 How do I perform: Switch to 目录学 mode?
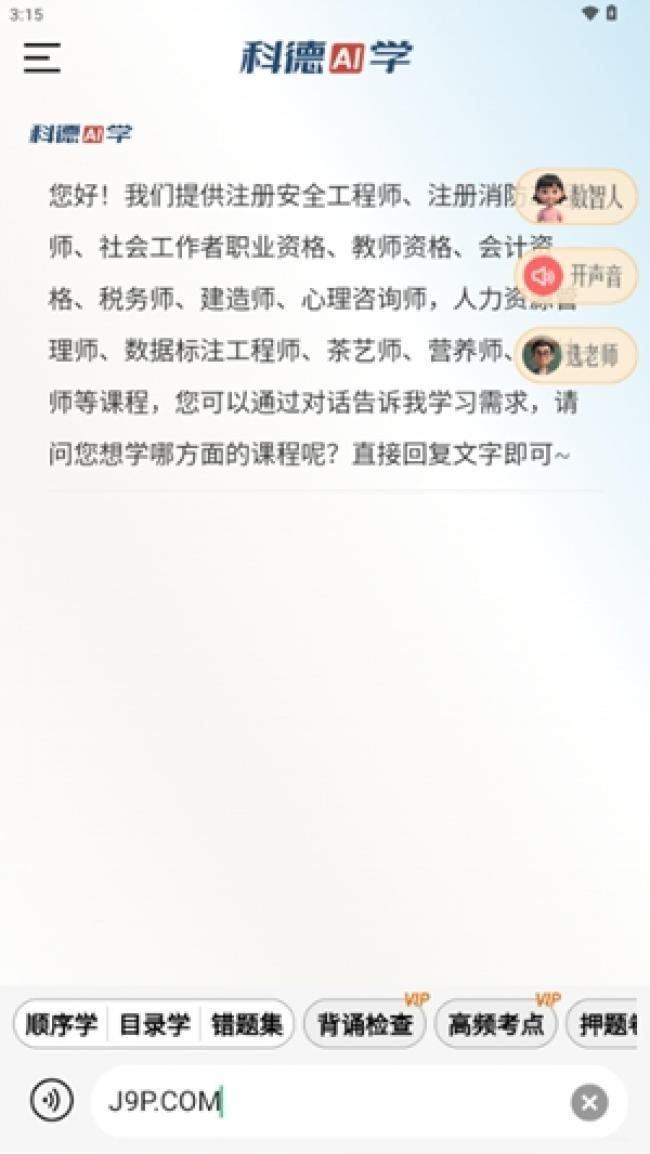point(154,1025)
